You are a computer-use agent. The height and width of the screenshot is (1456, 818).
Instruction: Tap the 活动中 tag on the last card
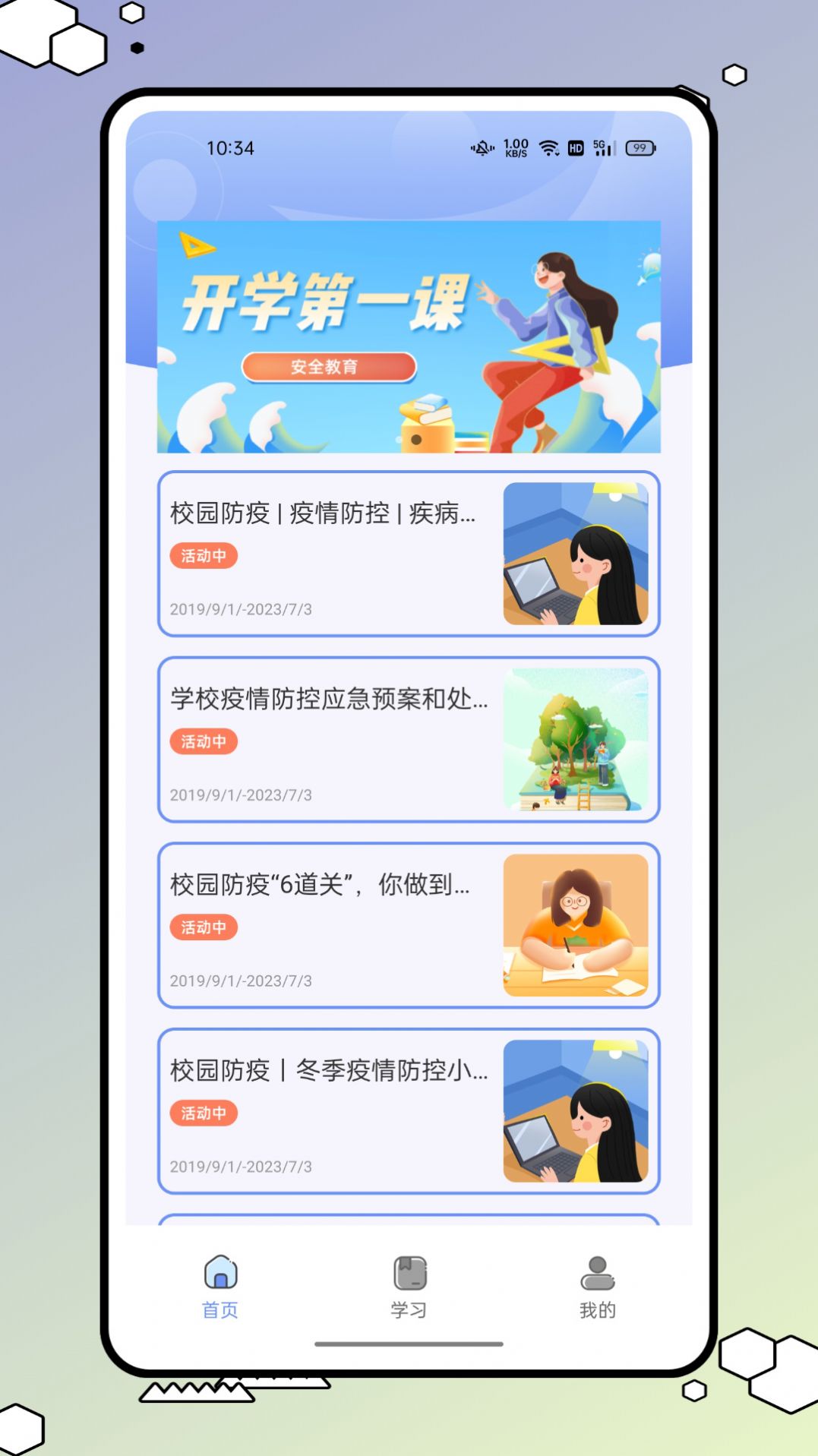pyautogui.click(x=204, y=1113)
